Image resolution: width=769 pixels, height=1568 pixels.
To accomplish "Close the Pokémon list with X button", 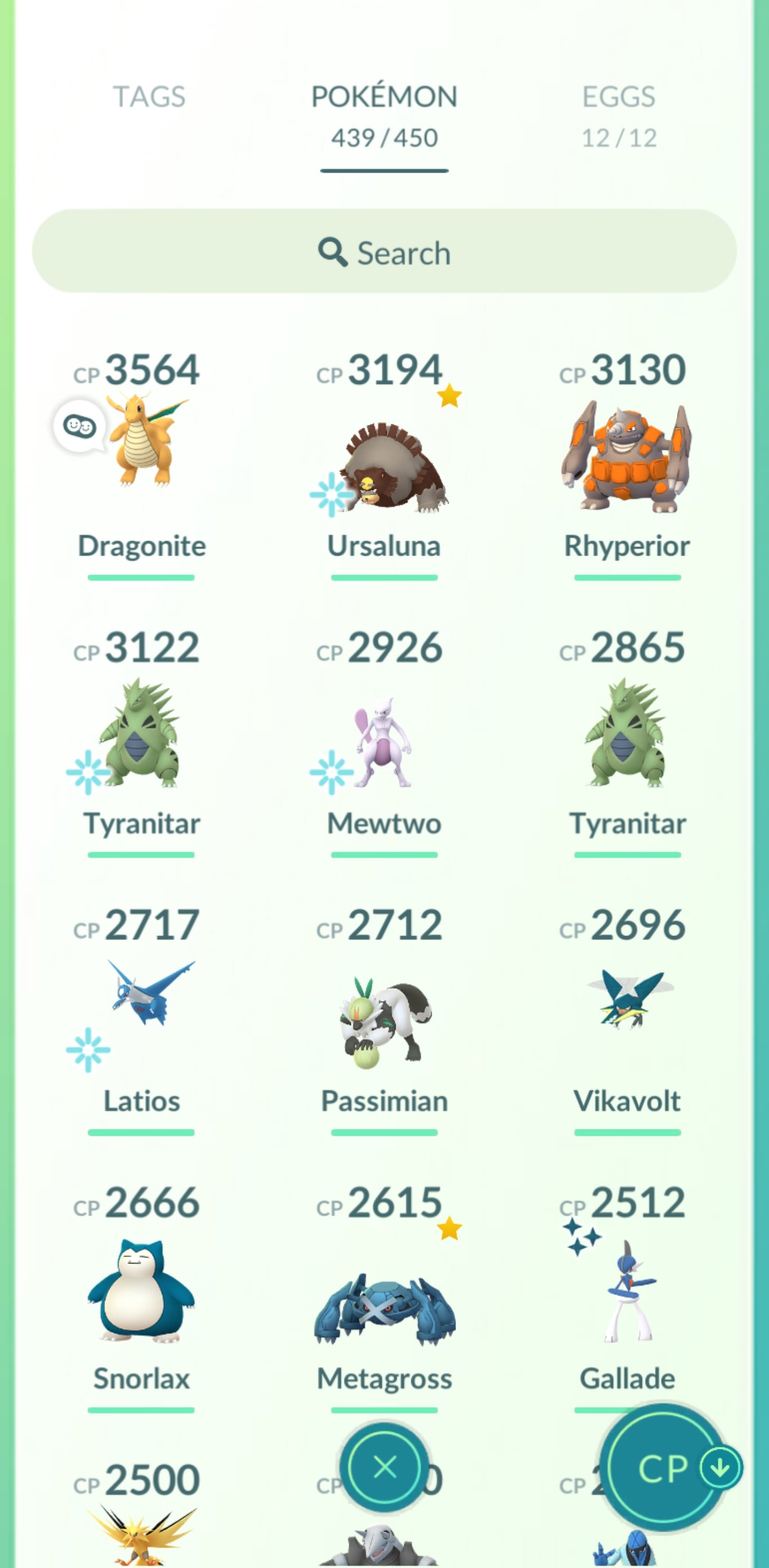I will [384, 1467].
